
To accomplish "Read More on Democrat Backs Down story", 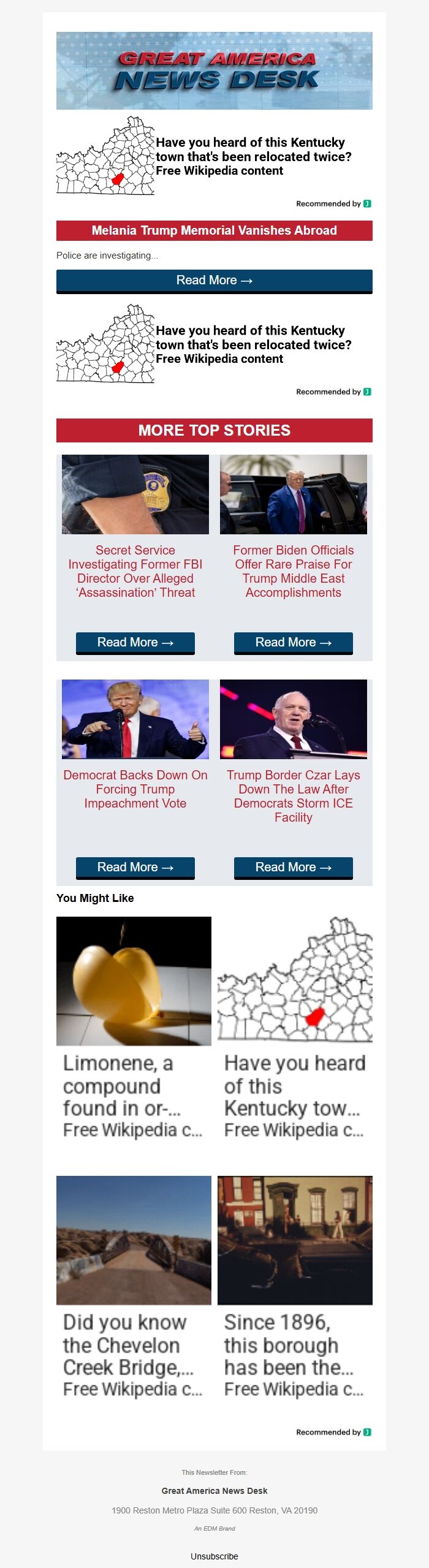I will pos(135,867).
